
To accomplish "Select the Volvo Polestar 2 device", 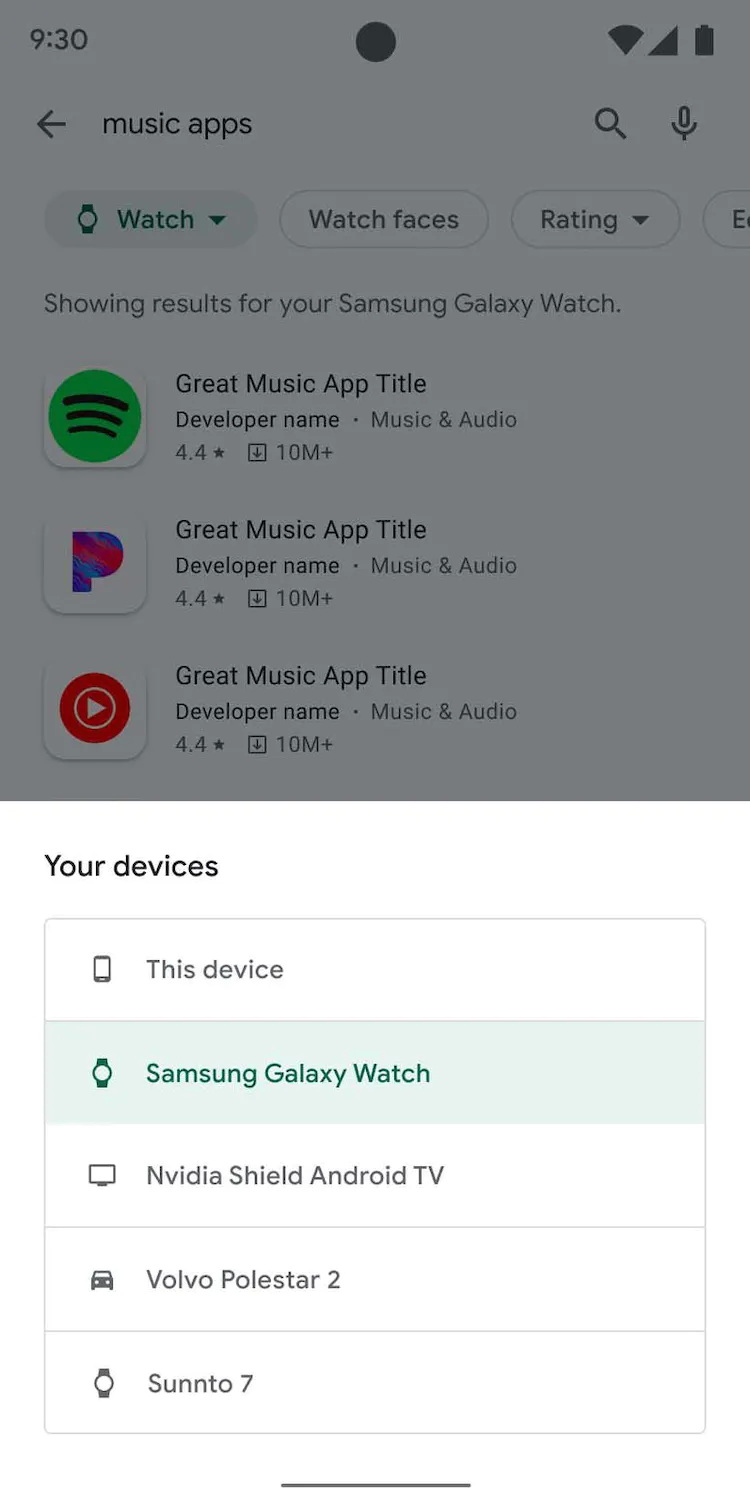I will coord(374,1279).
